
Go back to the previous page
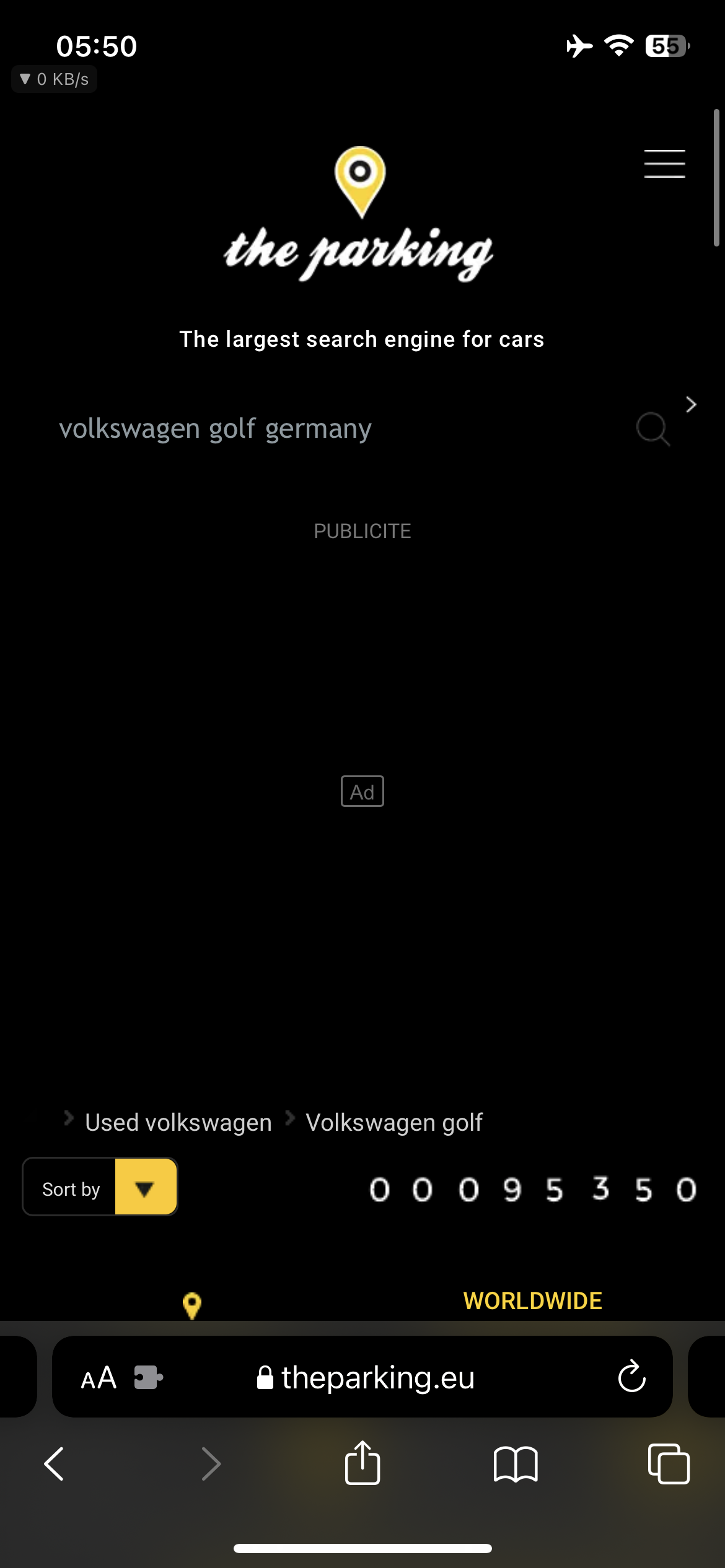click(x=55, y=1464)
